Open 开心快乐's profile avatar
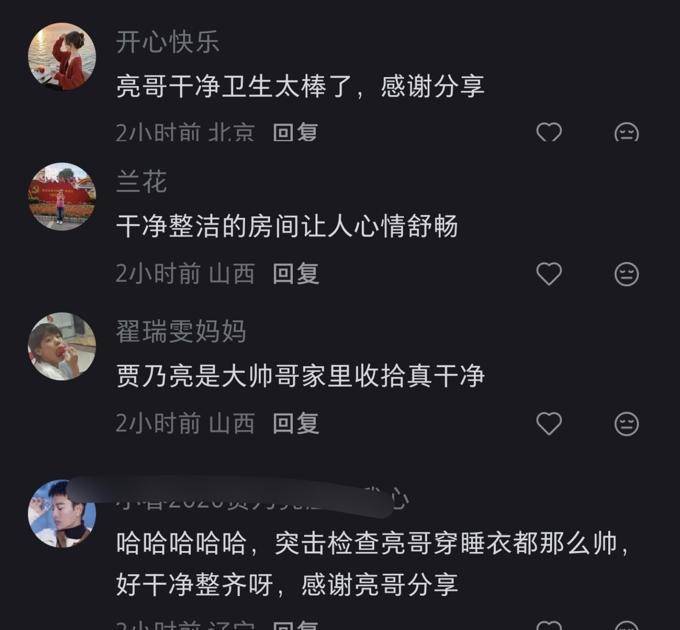The width and height of the screenshot is (680, 630). click(62, 57)
